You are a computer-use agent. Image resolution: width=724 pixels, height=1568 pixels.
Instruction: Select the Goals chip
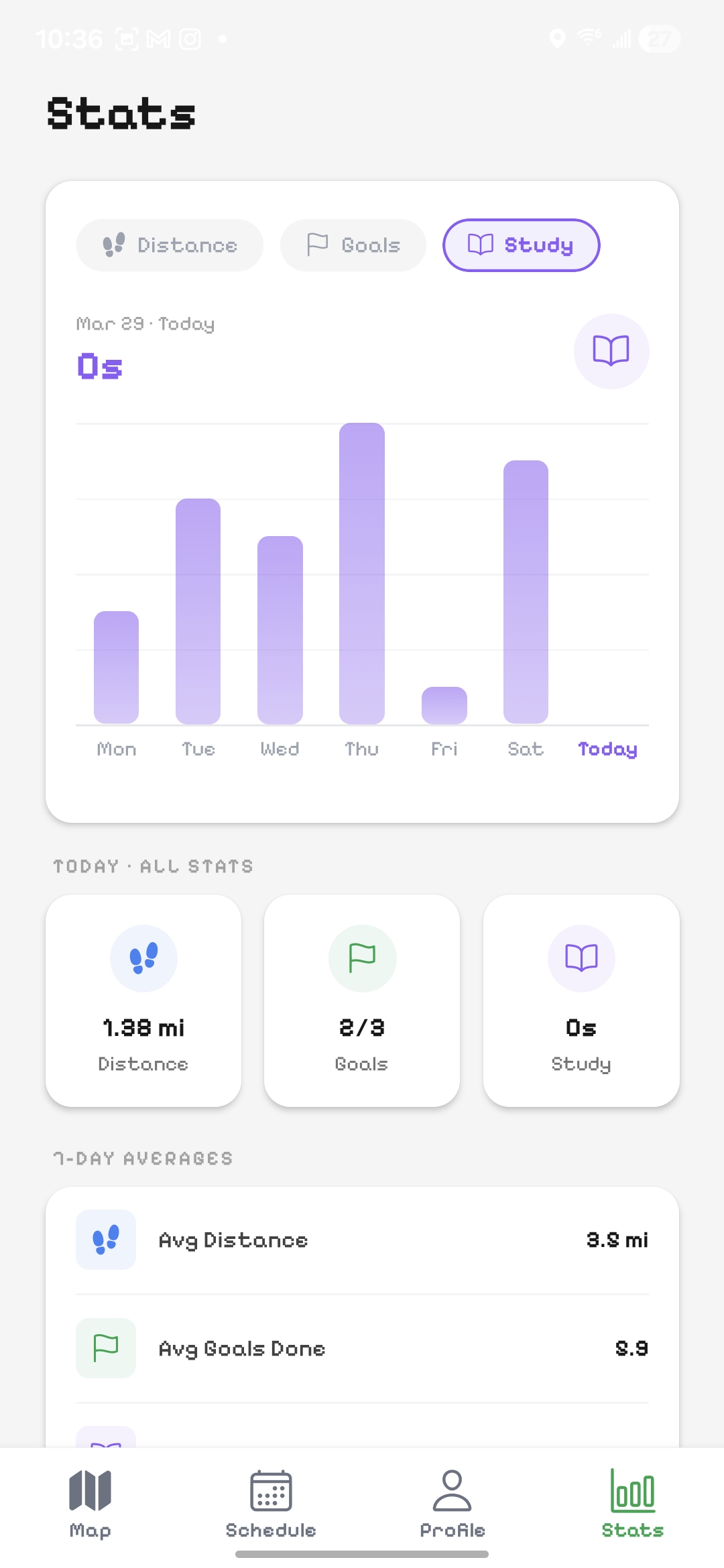[353, 245]
